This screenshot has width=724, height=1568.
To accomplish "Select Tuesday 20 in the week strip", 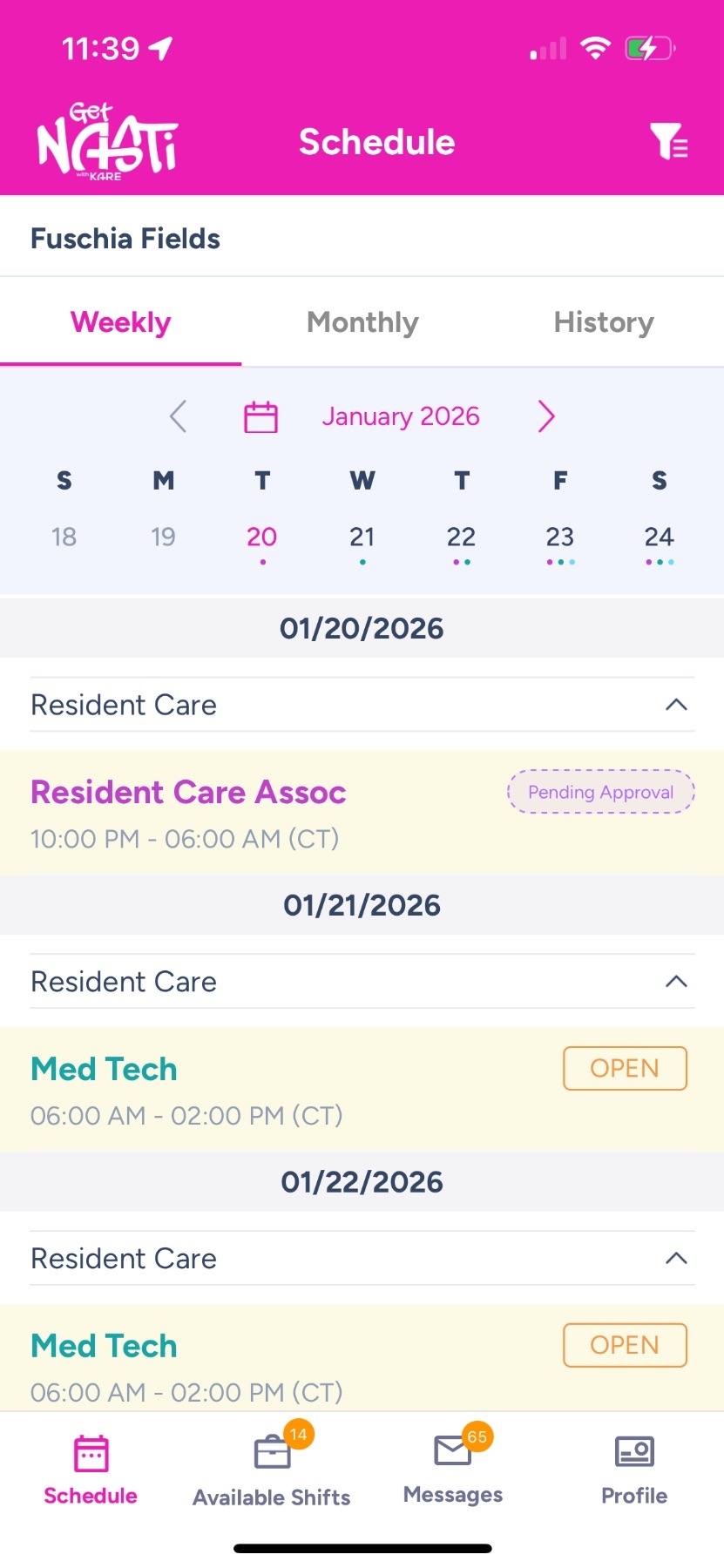I will (262, 537).
